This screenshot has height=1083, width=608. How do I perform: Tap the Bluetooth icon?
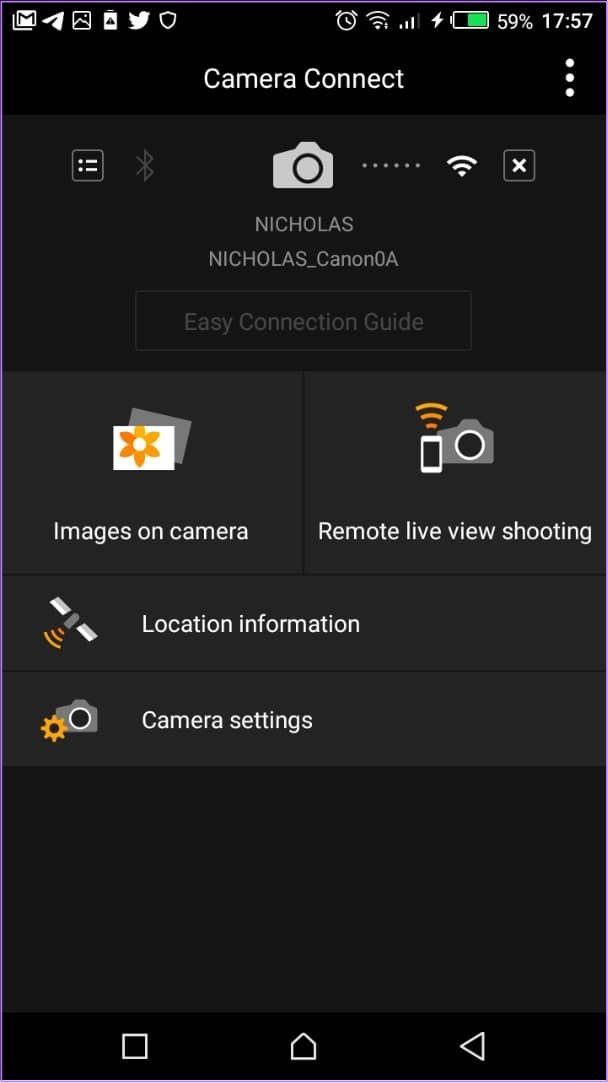(x=144, y=166)
